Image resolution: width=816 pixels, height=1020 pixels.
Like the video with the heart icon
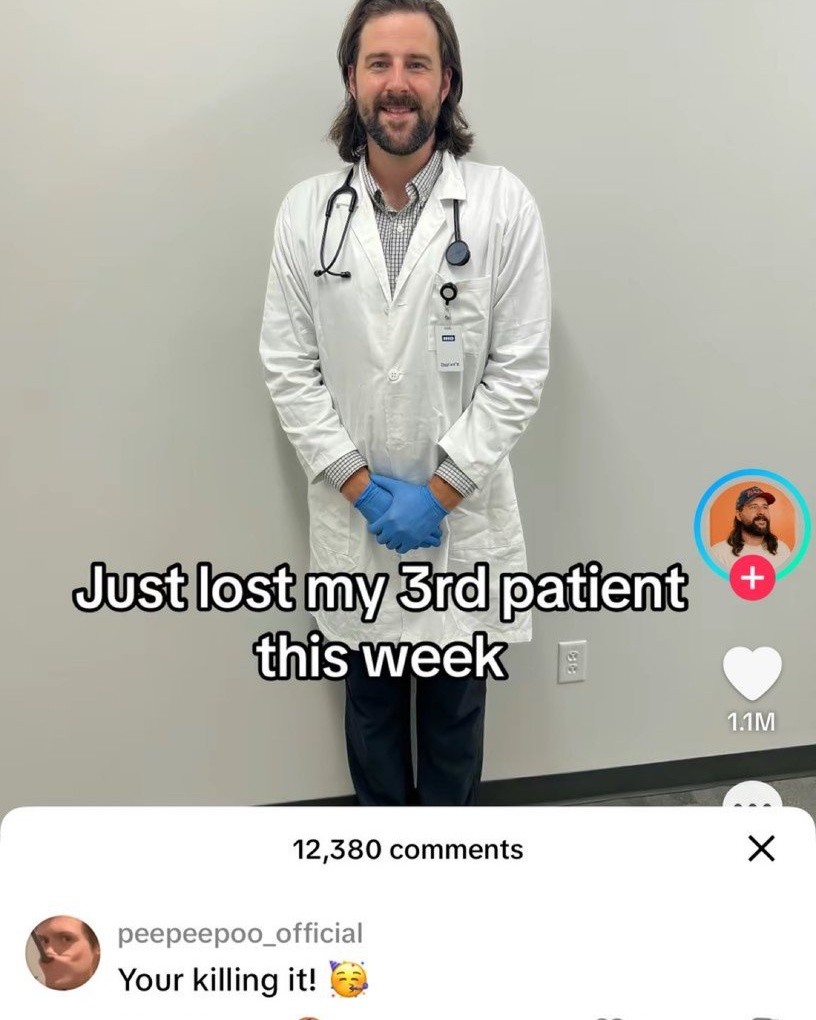pos(752,673)
